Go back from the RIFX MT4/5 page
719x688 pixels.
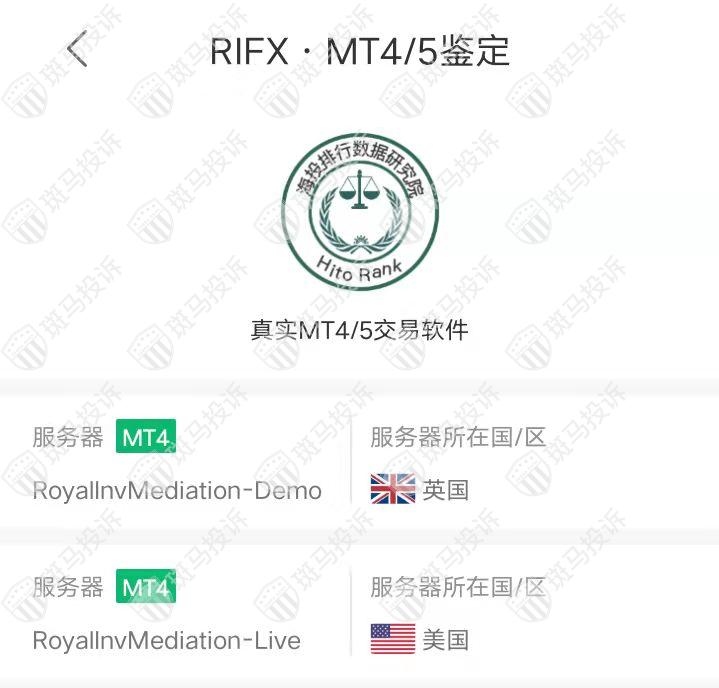tap(77, 49)
